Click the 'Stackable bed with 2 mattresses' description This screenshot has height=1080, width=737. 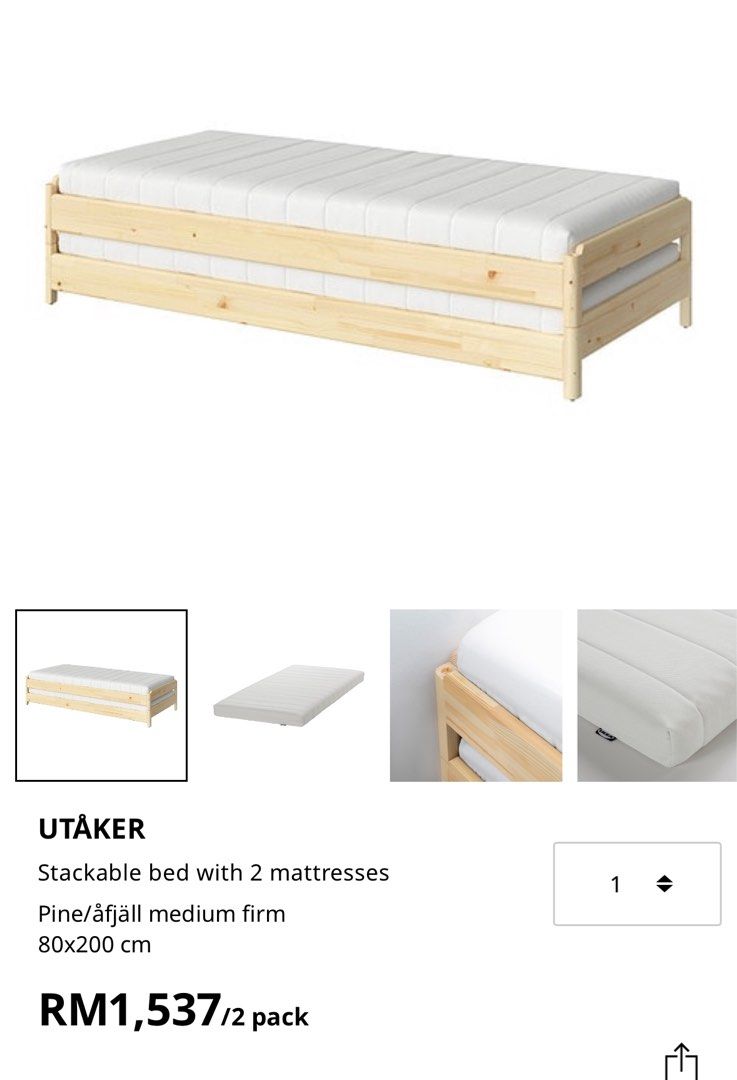tap(213, 871)
